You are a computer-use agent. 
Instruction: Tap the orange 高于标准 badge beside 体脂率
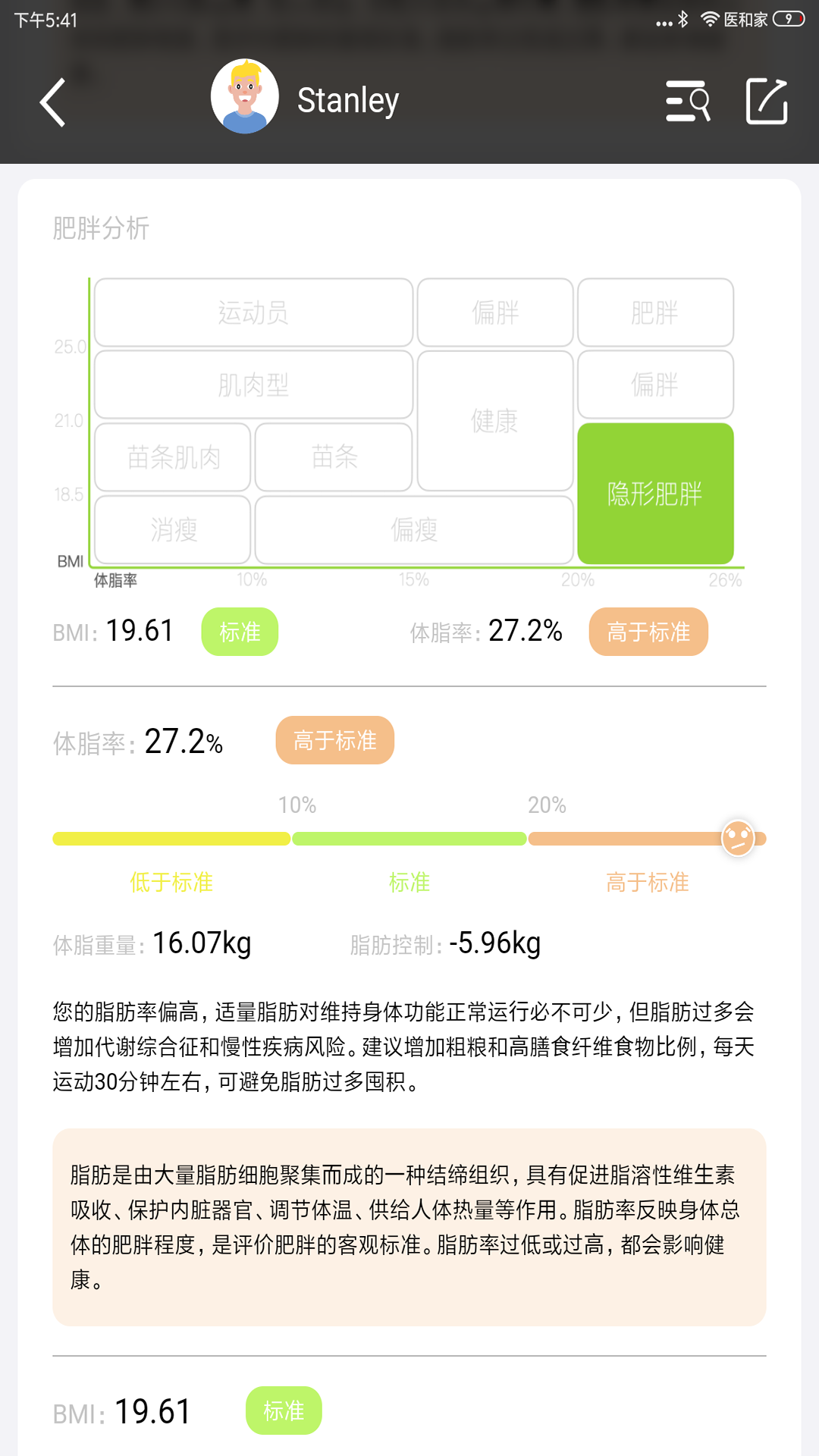pyautogui.click(x=648, y=631)
